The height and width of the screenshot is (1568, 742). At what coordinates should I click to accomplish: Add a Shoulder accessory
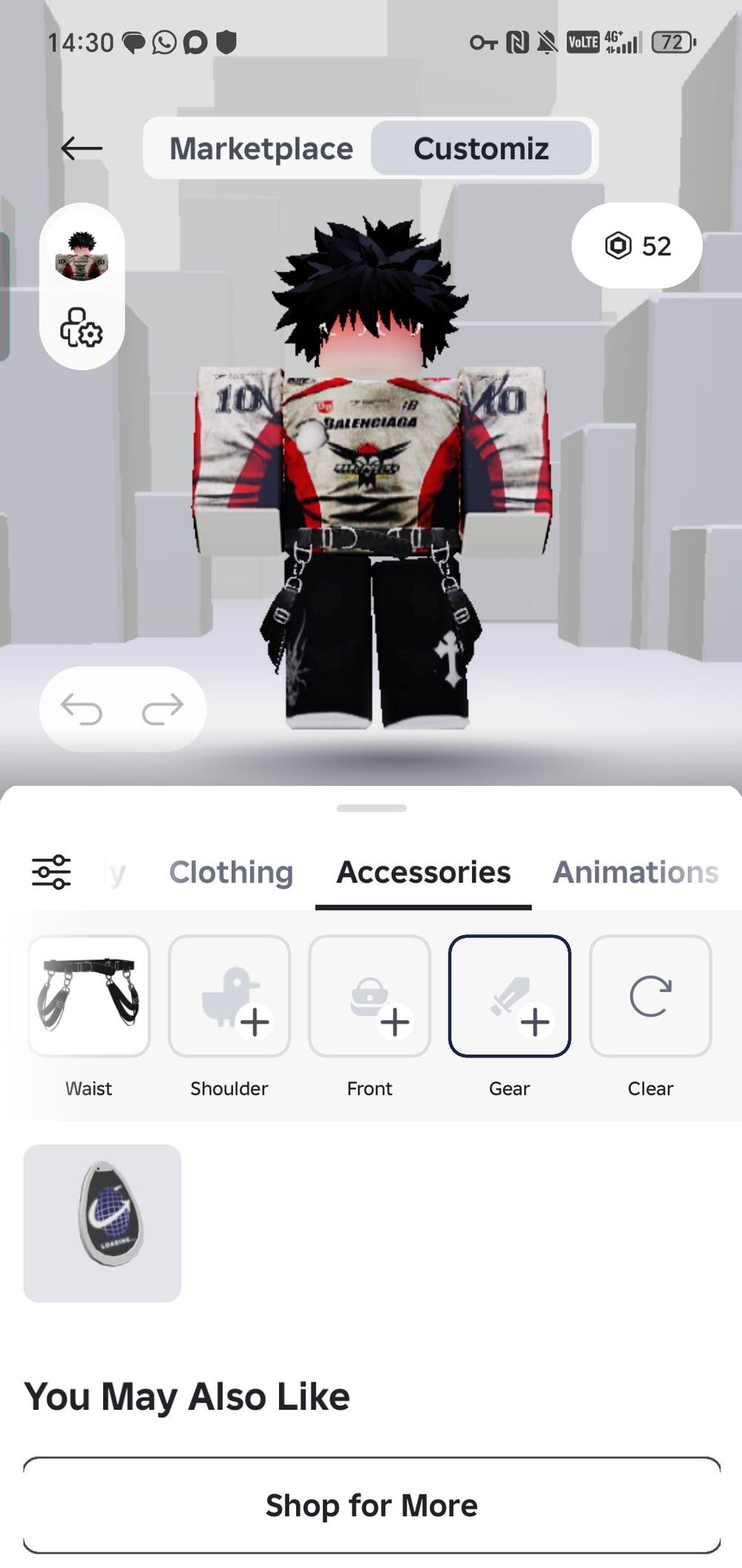[229, 996]
